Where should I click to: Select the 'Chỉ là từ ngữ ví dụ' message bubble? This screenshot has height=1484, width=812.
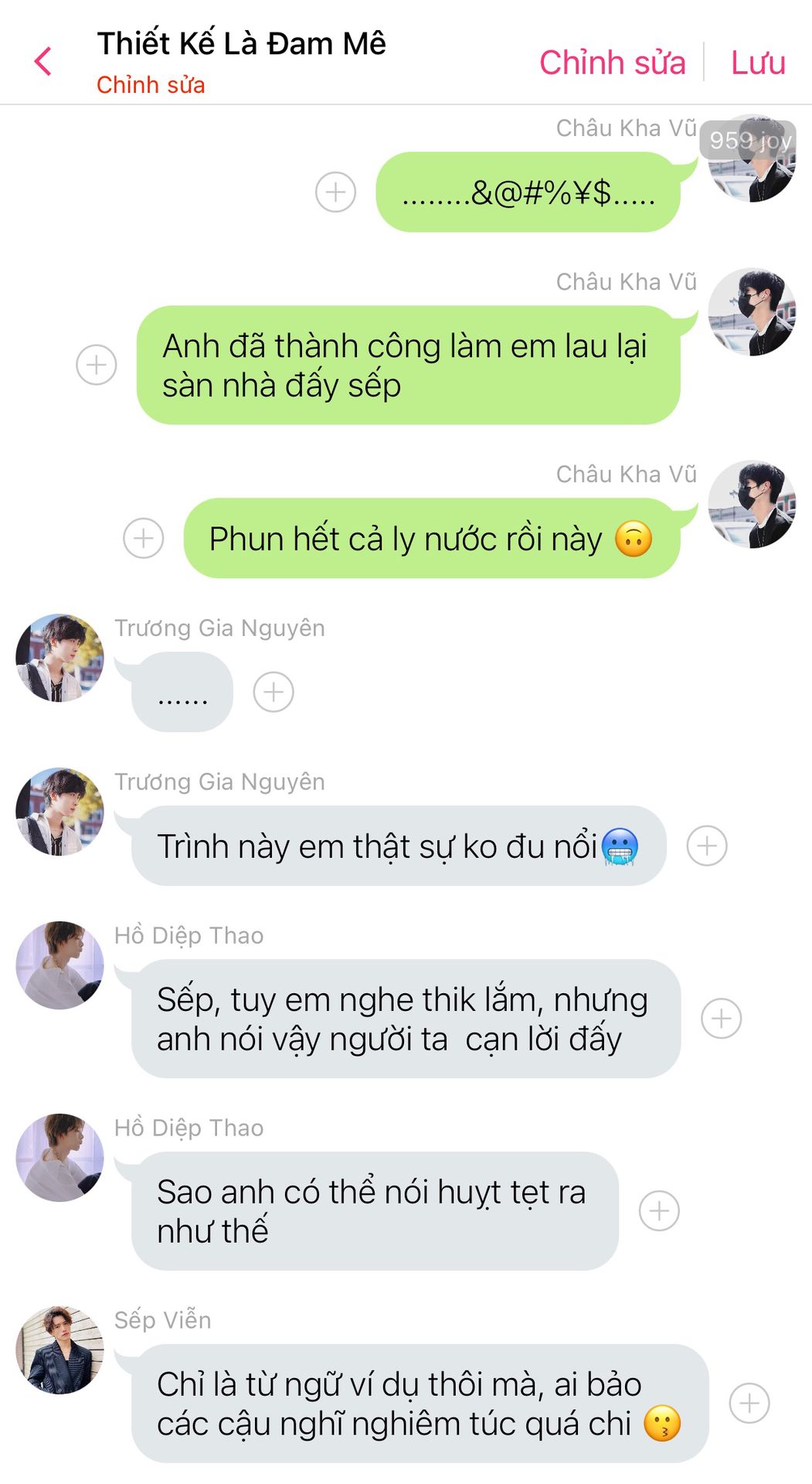417,1403
